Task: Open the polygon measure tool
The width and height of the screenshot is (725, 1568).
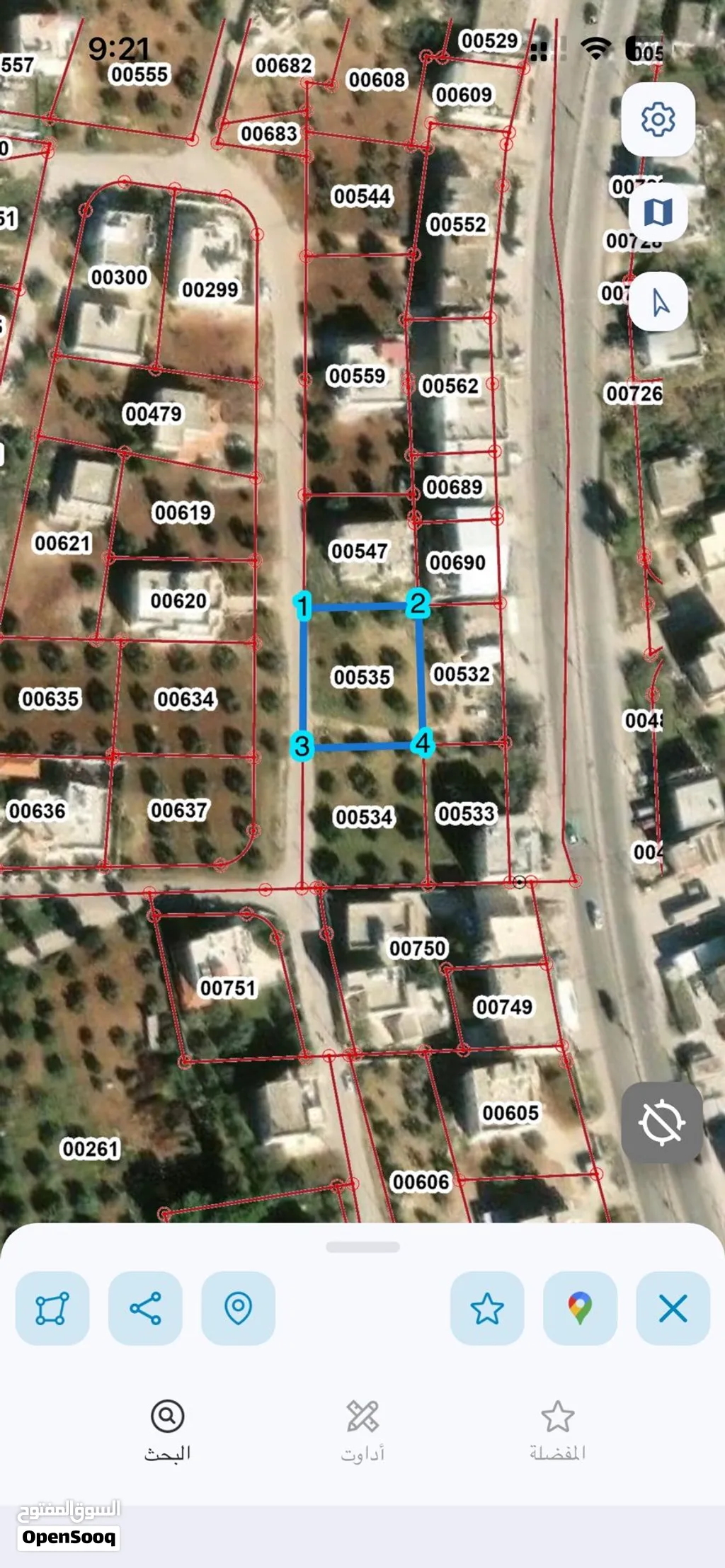Action: point(52,1308)
